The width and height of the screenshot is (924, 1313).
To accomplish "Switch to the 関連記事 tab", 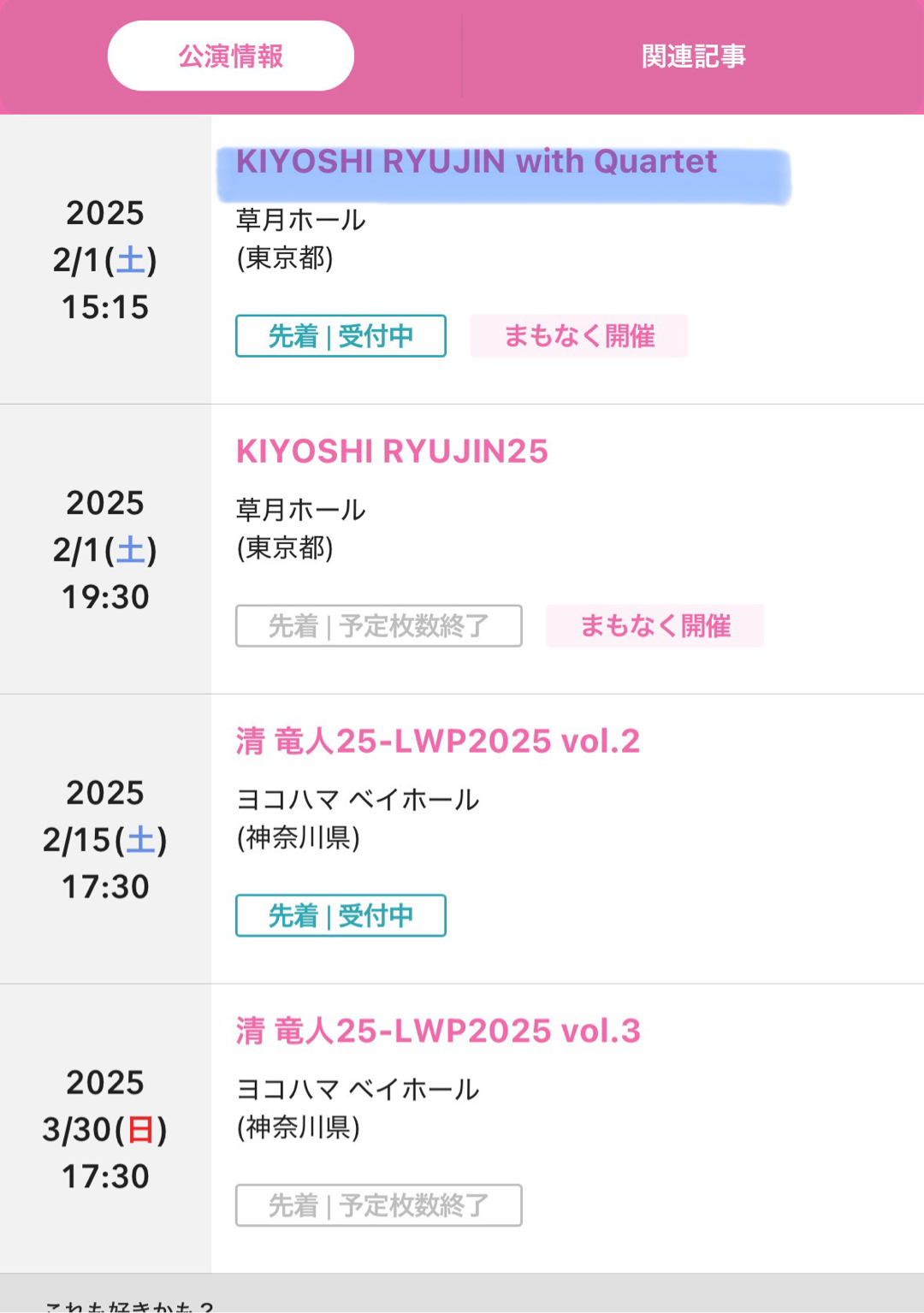I will pos(693,56).
